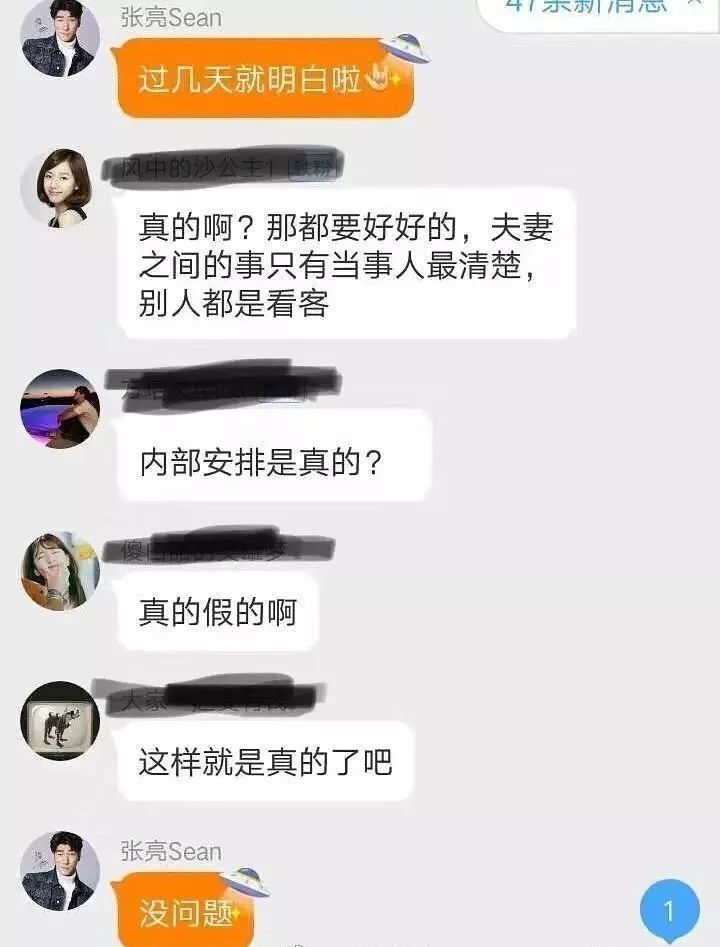Tap the blue unread counter bubble showing 1
This screenshot has height=947, width=720.
point(669,910)
